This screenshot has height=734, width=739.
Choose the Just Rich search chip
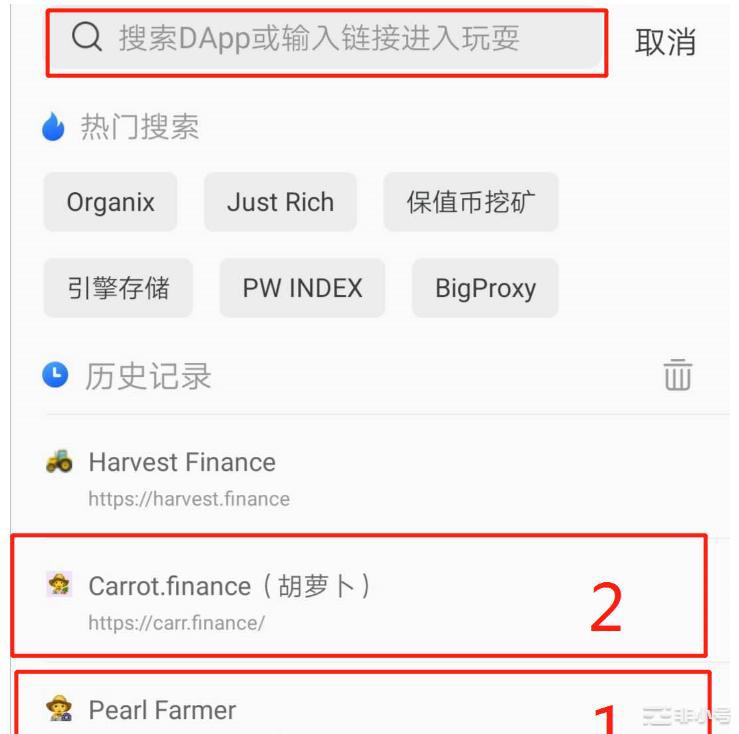tap(280, 203)
